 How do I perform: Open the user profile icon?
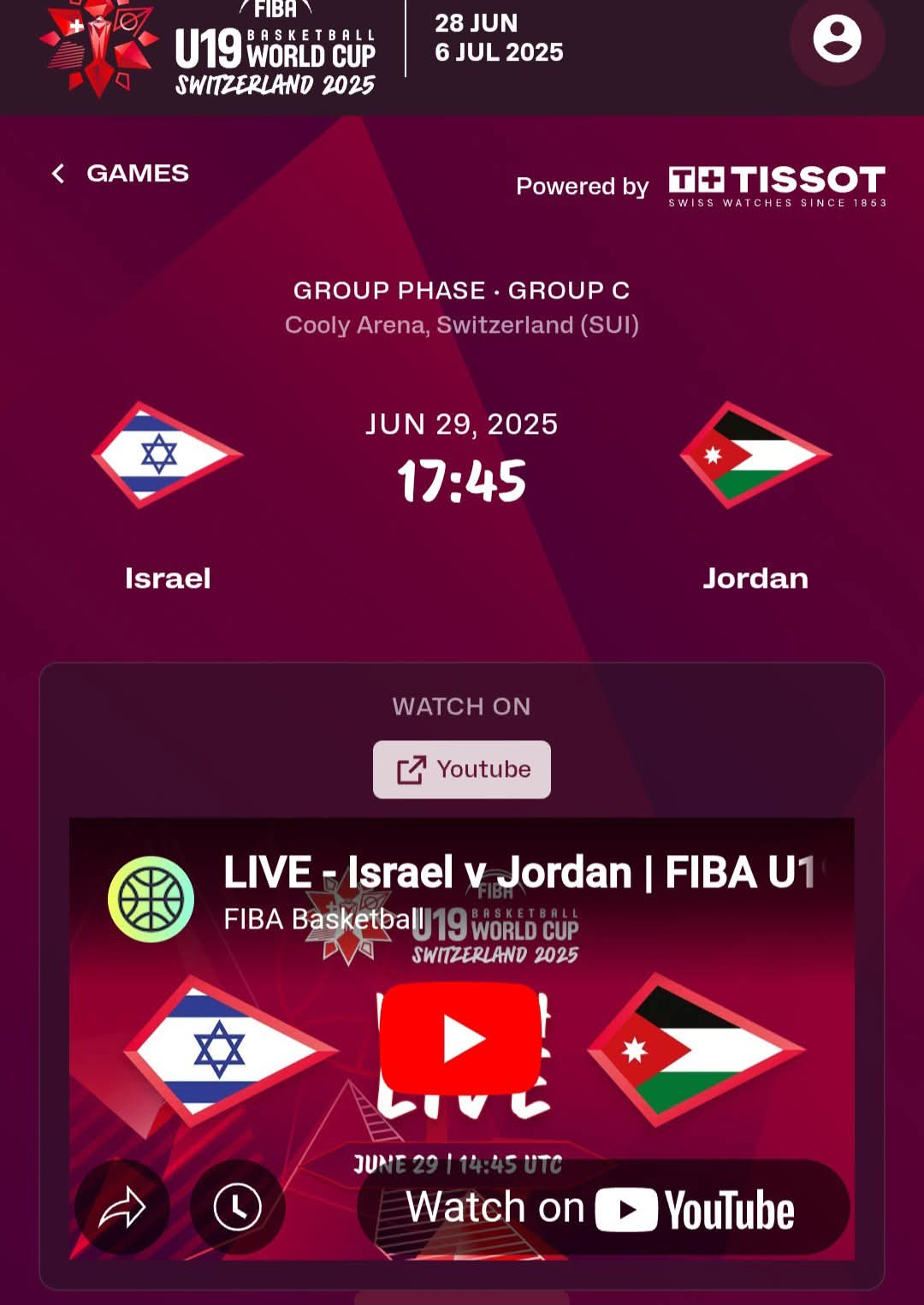pos(836,39)
